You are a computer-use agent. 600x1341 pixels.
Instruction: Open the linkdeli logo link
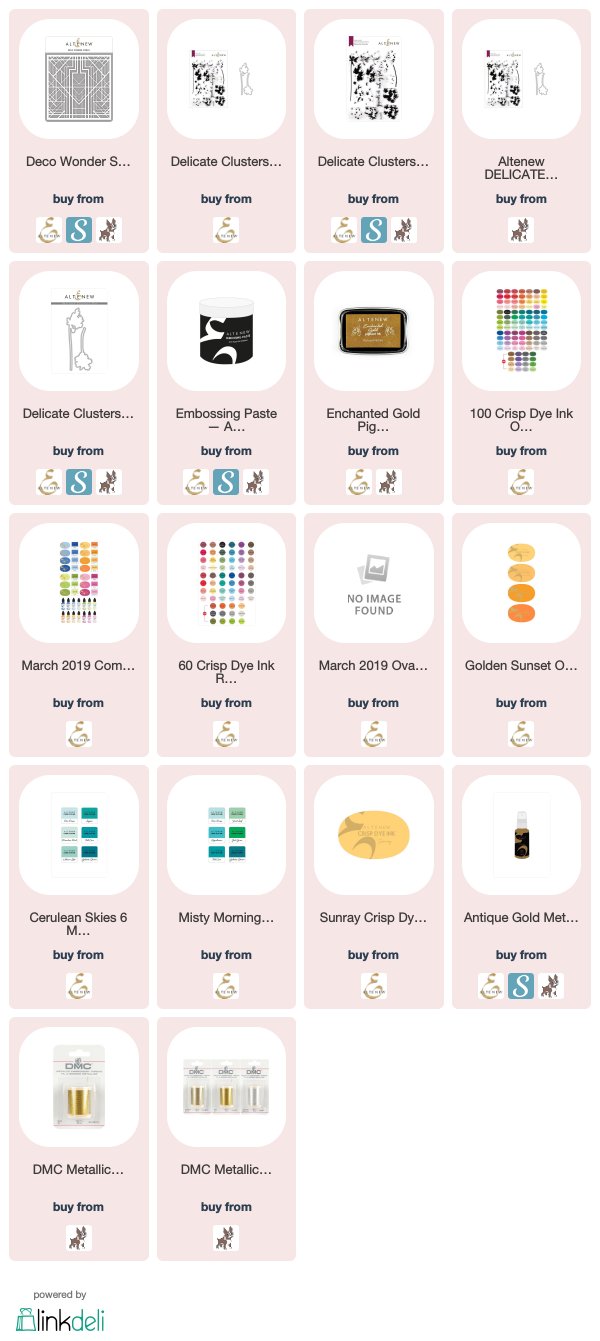point(60,1316)
